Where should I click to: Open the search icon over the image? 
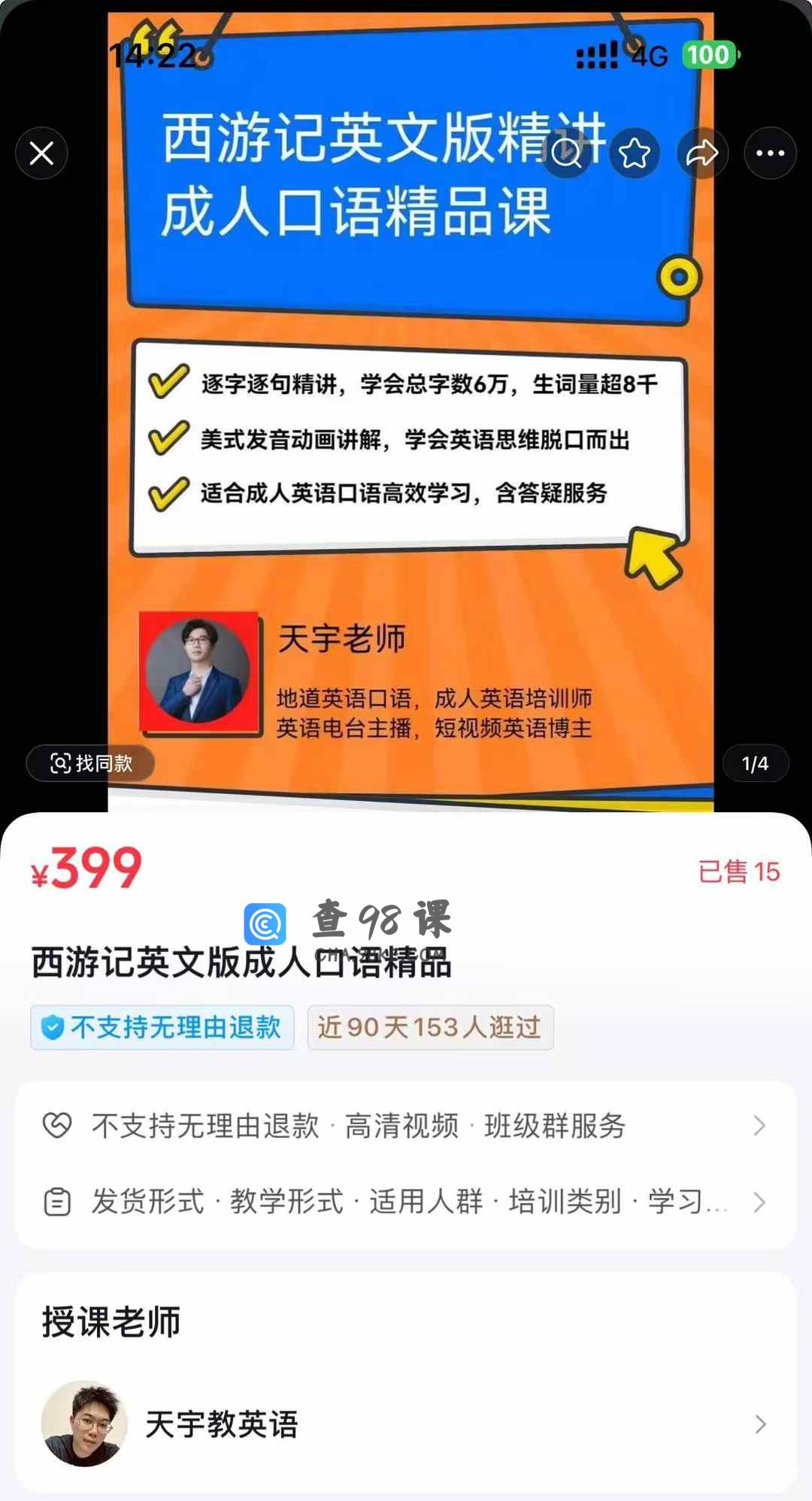(x=566, y=153)
